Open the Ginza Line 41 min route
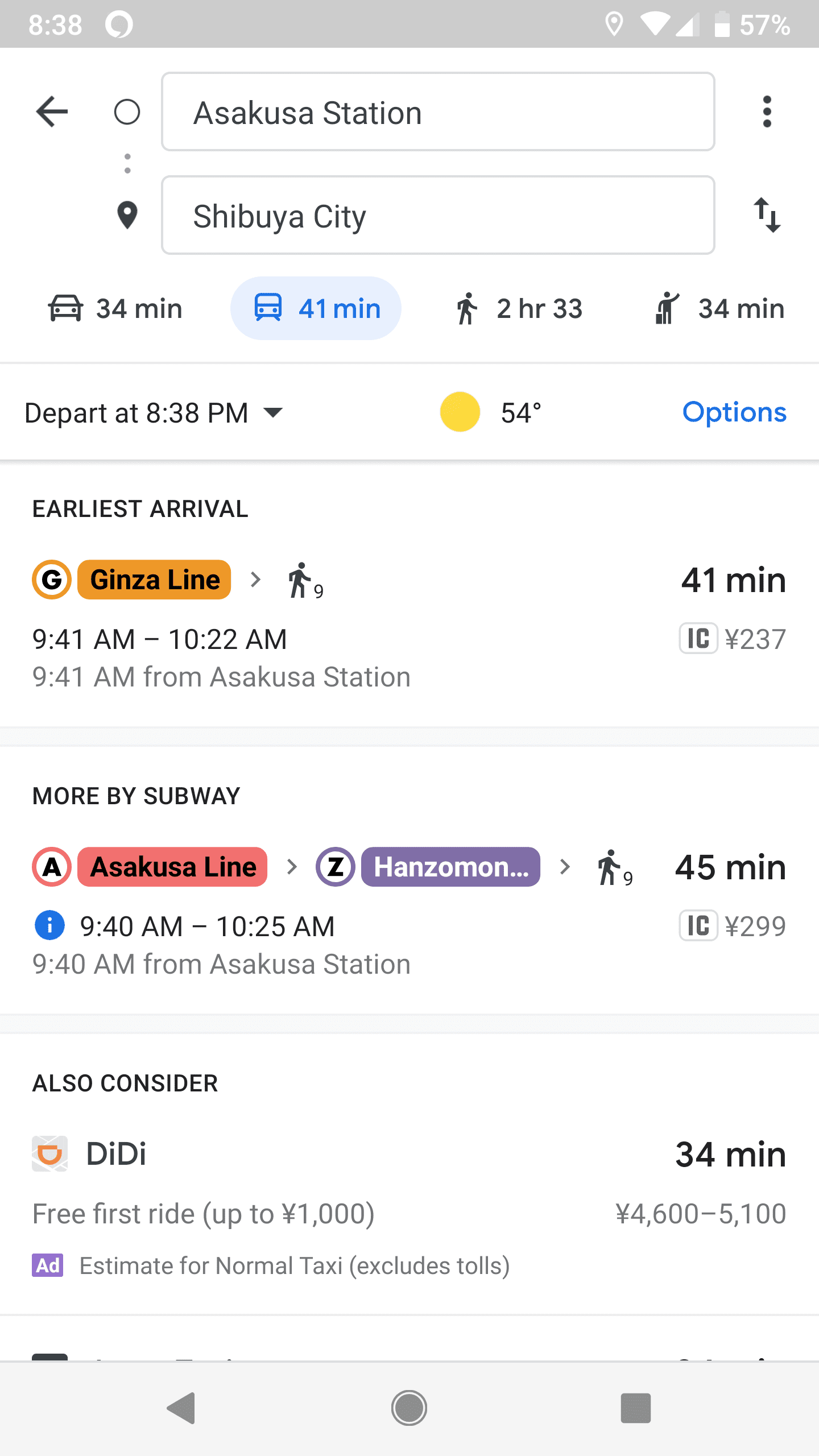 409,626
